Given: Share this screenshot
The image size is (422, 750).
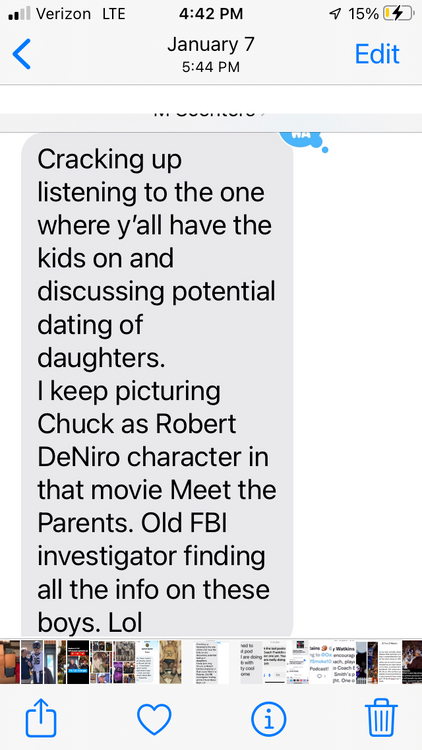Looking at the screenshot, I should [41, 717].
